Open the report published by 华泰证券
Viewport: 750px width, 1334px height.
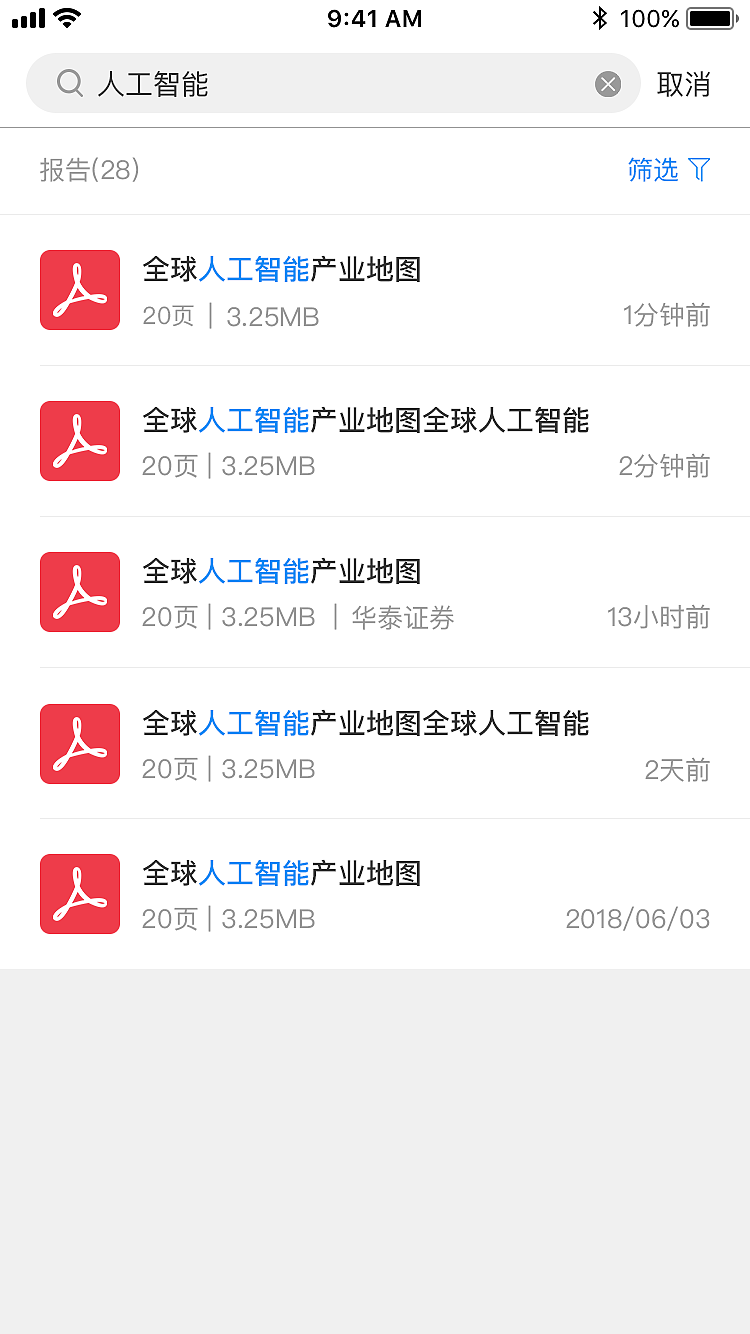(283, 570)
